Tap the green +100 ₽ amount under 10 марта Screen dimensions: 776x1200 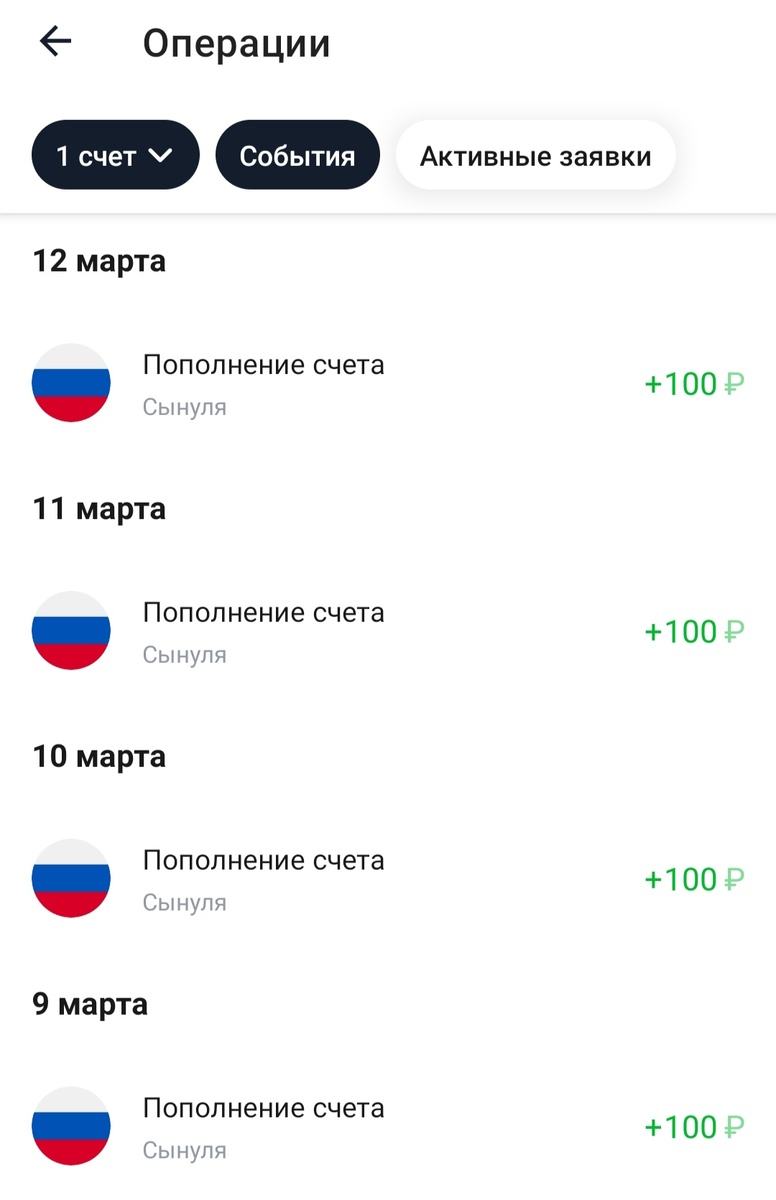click(x=692, y=879)
